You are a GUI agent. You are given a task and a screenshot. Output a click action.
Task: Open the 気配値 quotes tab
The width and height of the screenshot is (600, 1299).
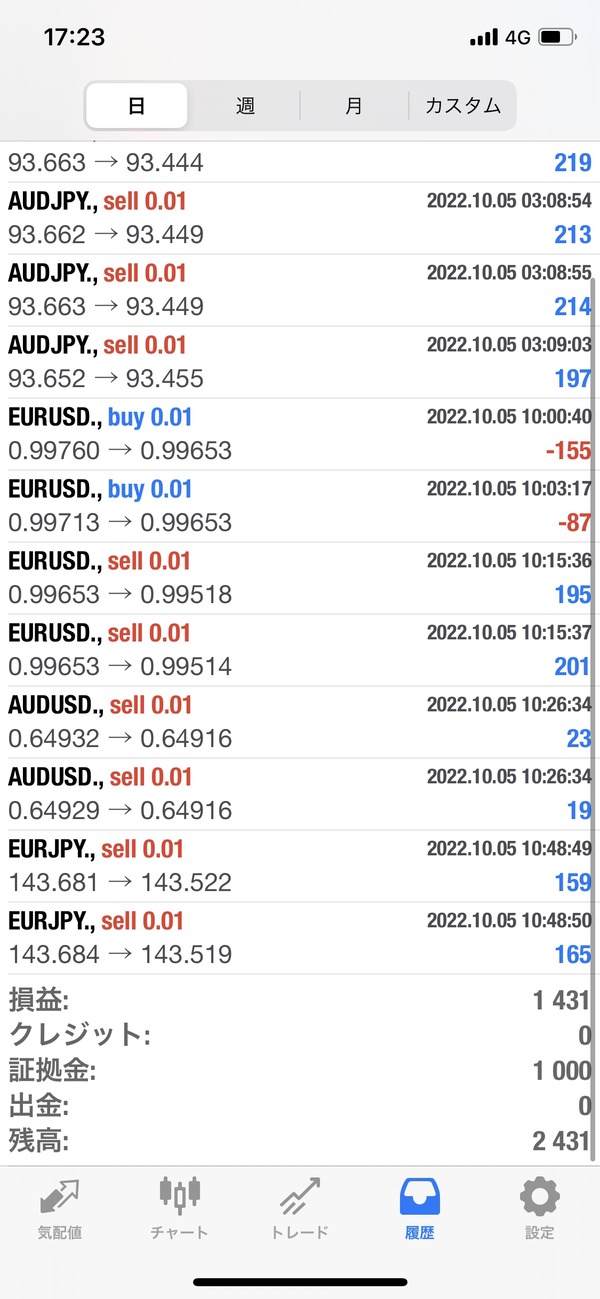pos(60,1208)
